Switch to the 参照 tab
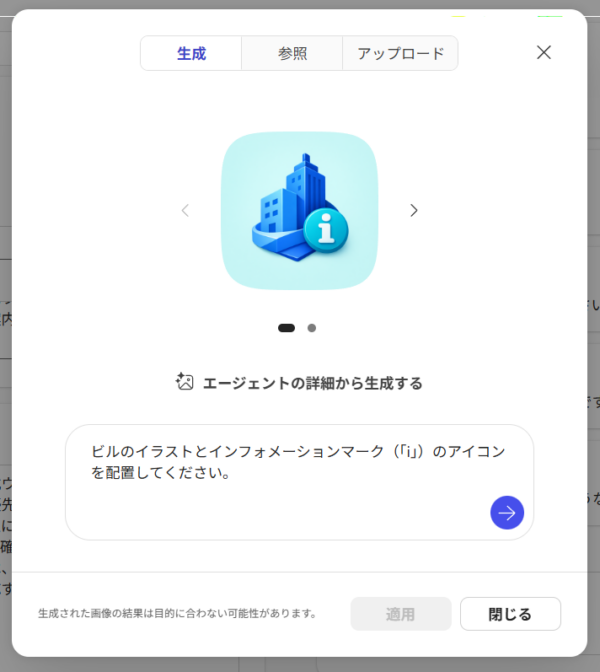 pyautogui.click(x=292, y=54)
